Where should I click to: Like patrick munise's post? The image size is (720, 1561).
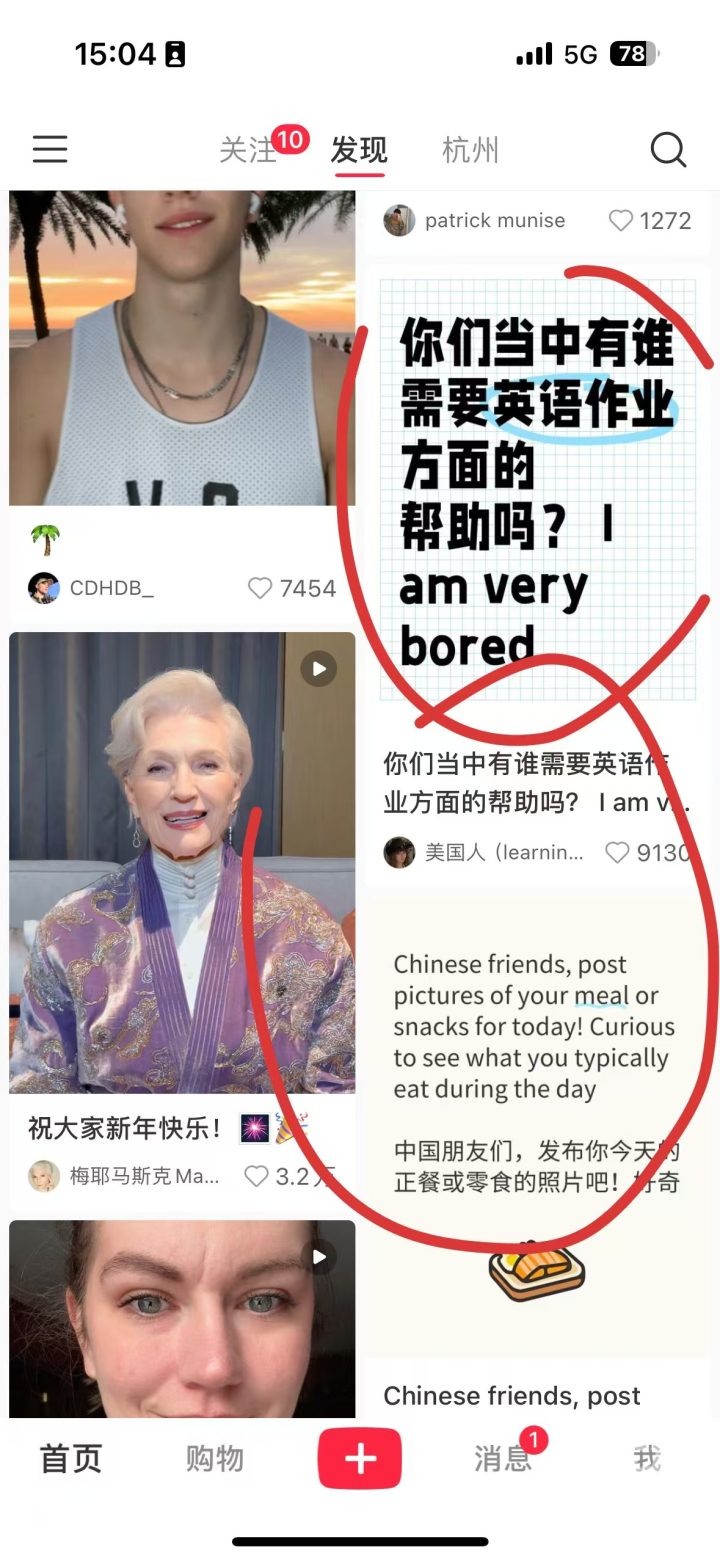coord(621,221)
